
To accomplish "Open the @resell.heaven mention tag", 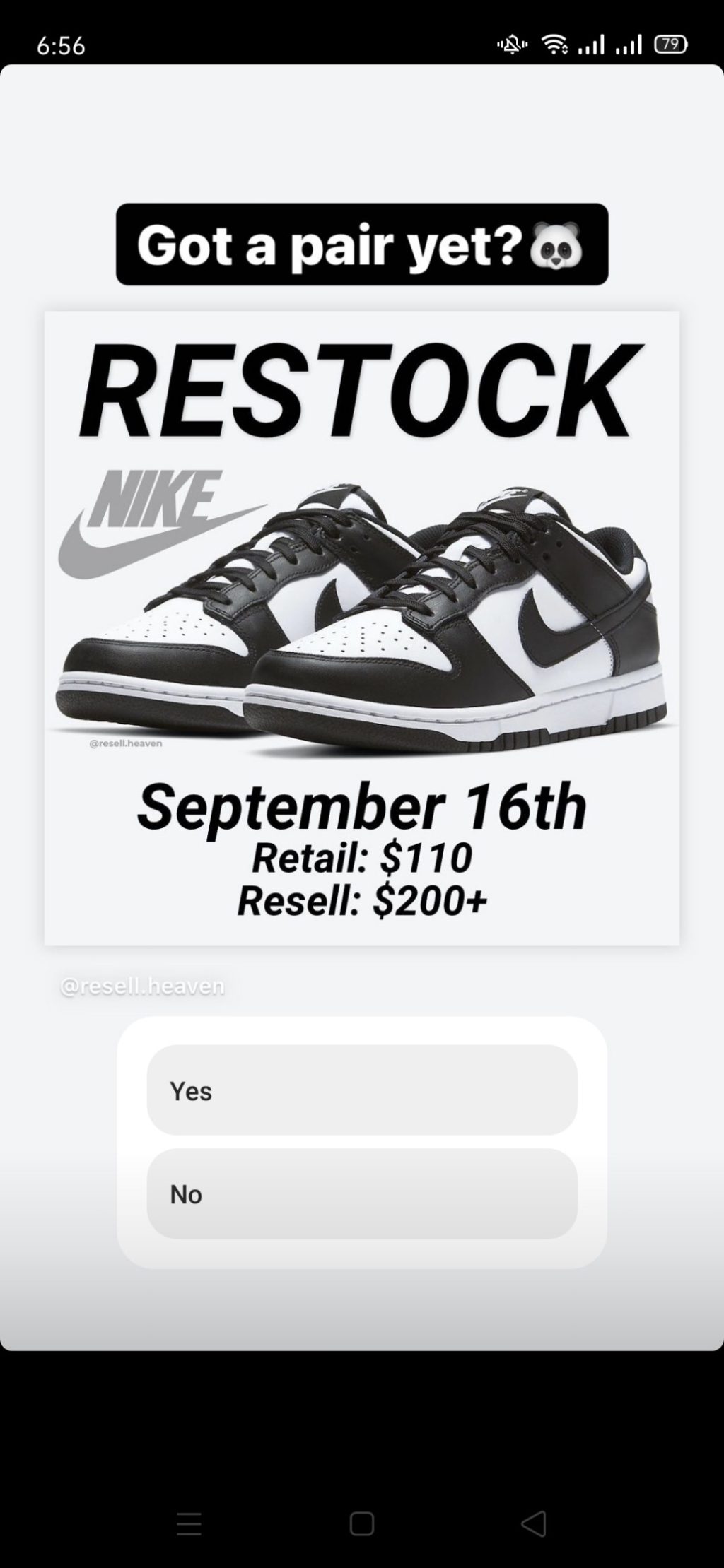I will tap(143, 986).
